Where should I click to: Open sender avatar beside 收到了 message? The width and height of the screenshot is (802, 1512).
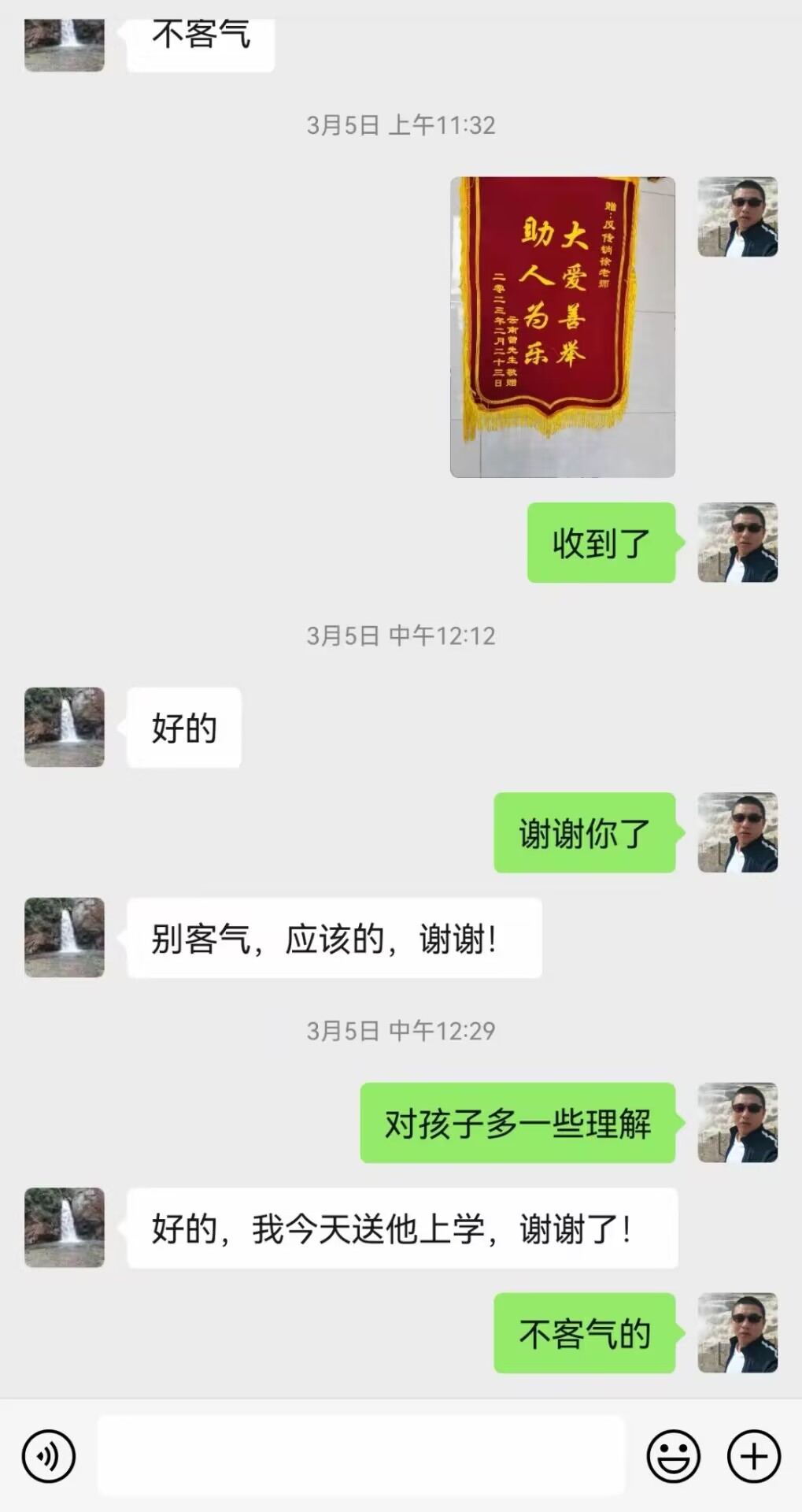(737, 543)
